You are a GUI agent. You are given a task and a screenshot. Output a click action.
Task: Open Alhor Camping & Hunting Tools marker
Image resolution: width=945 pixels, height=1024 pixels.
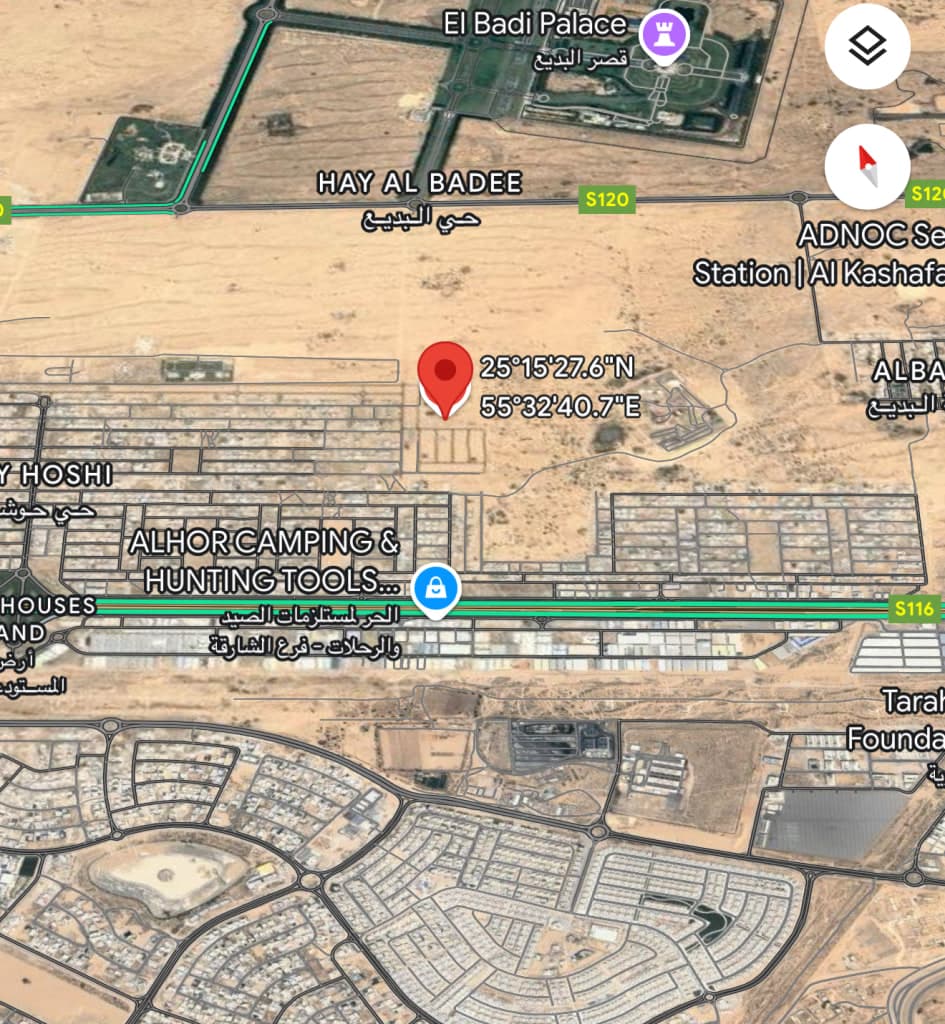[x=435, y=589]
